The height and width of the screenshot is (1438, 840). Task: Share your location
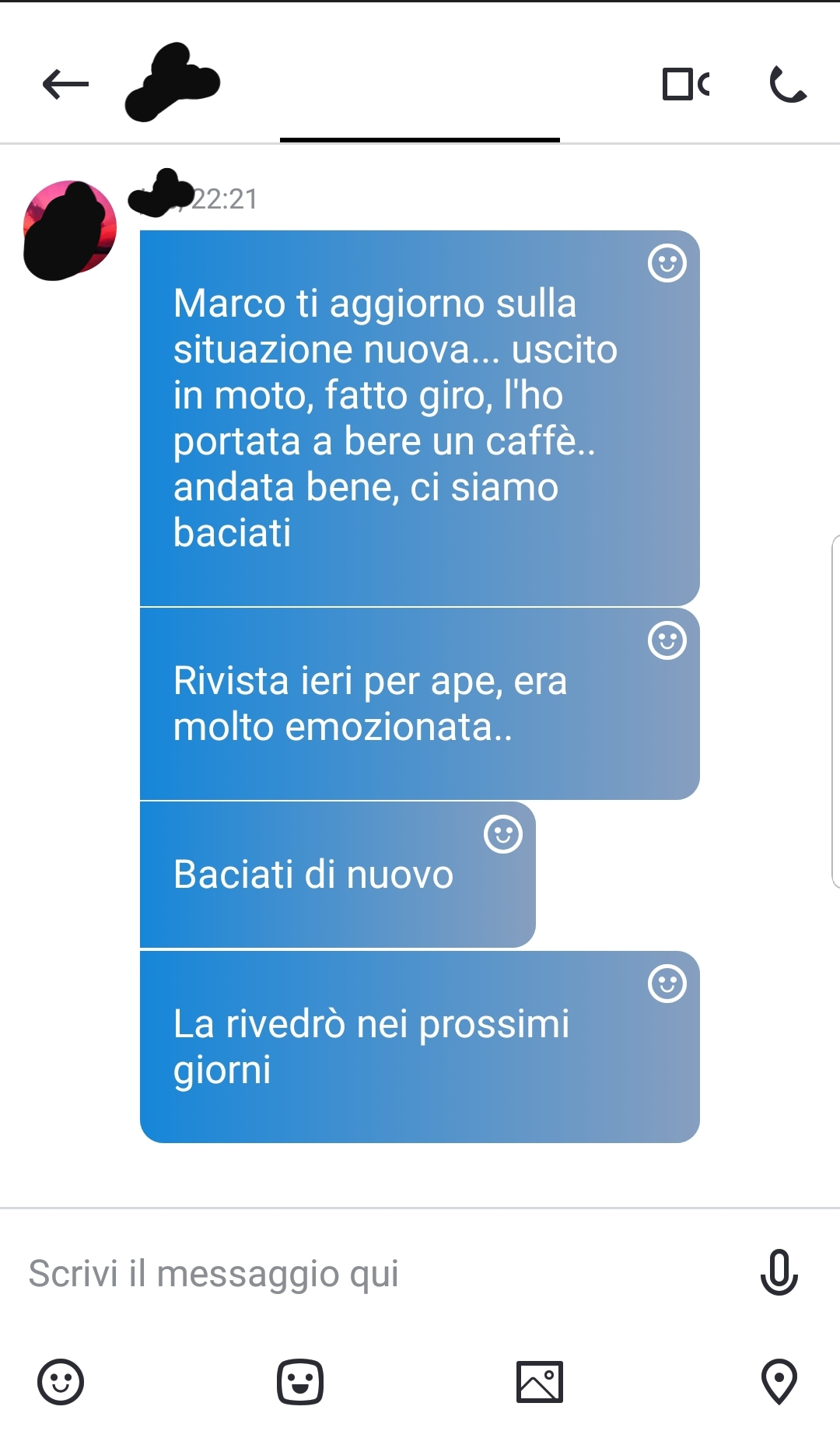click(779, 1382)
